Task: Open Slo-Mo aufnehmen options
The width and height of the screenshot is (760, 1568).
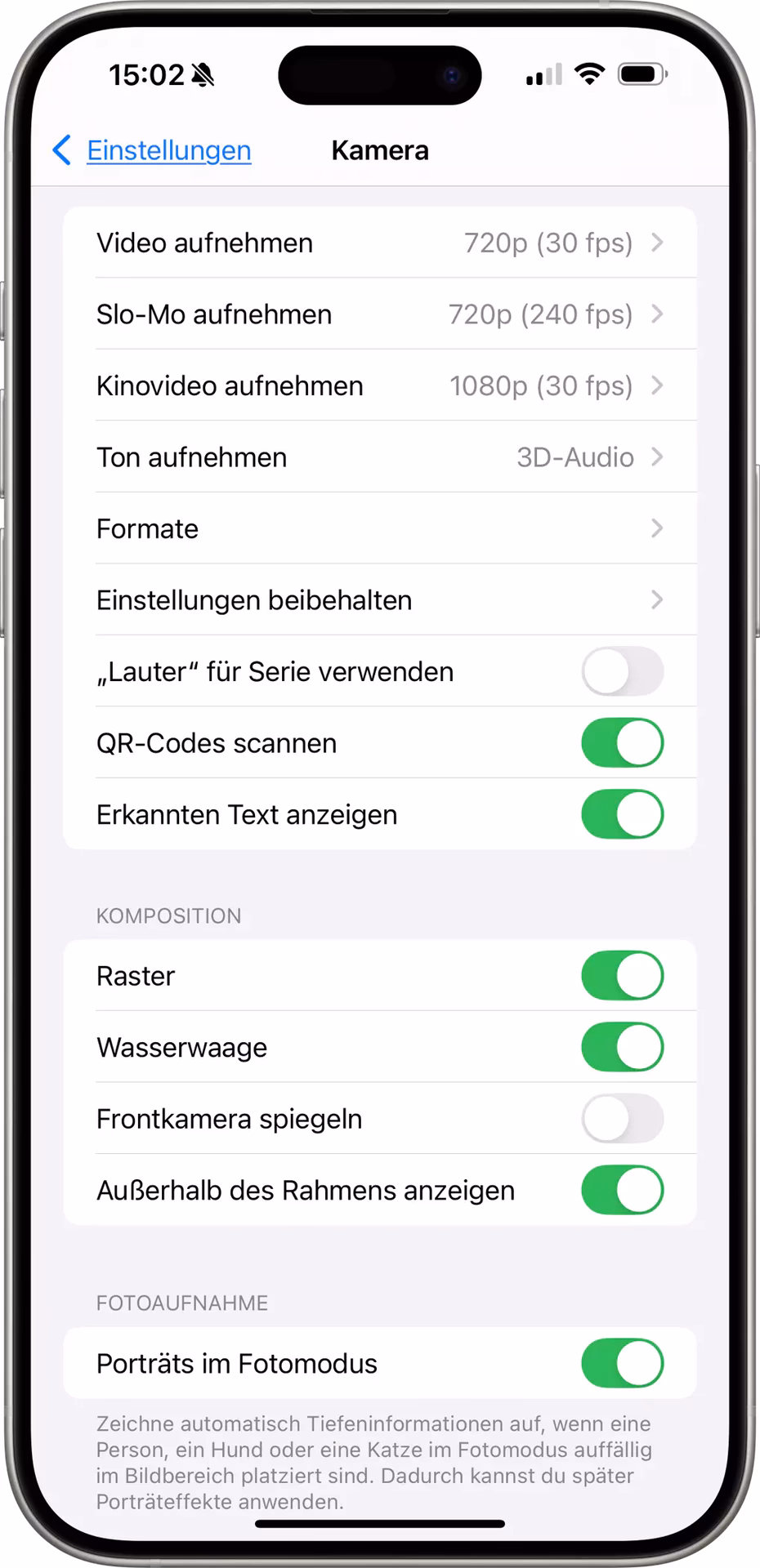Action: pyautogui.click(x=379, y=314)
